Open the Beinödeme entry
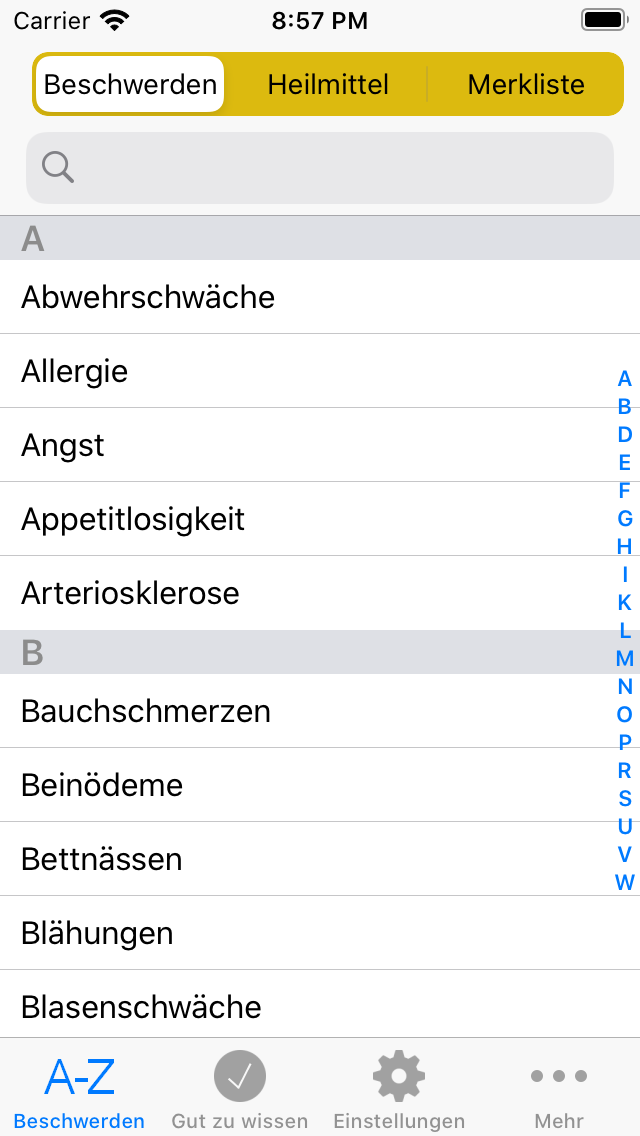 320,785
